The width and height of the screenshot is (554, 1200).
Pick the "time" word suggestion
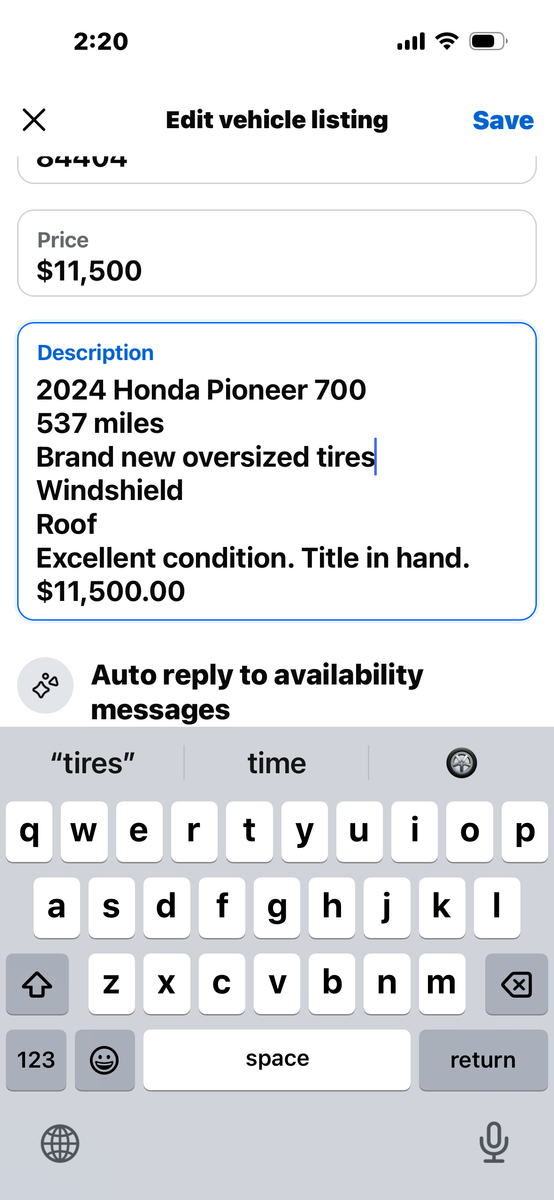277,763
